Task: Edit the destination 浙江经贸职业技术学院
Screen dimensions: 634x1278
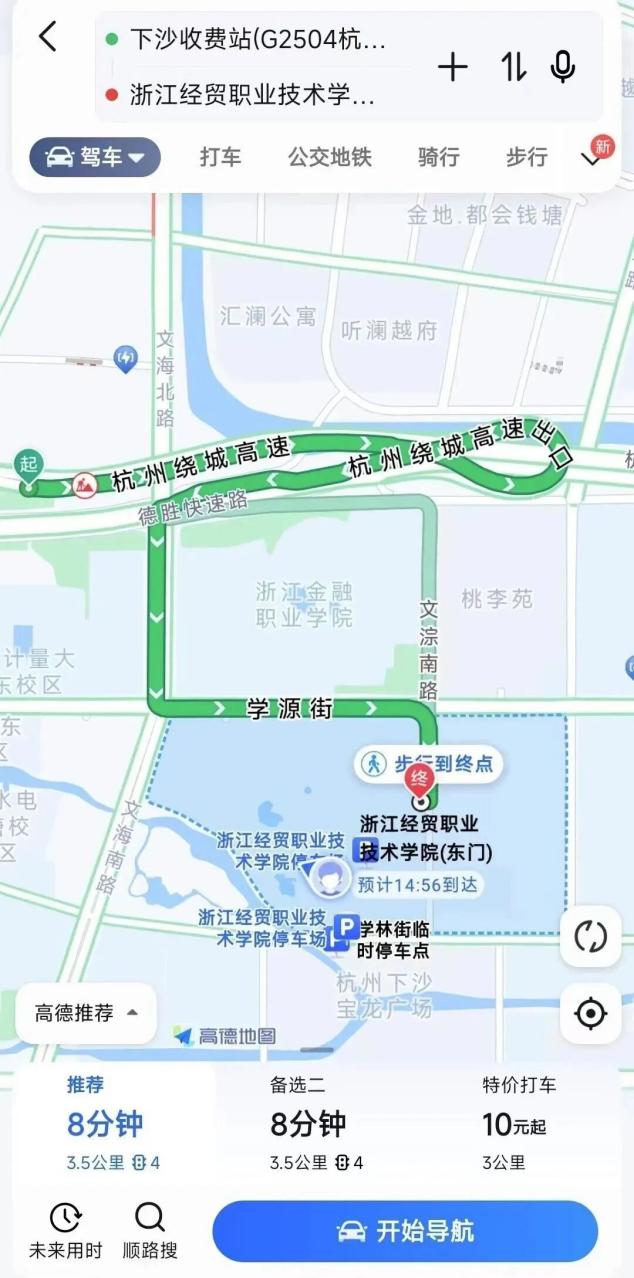Action: click(x=252, y=95)
